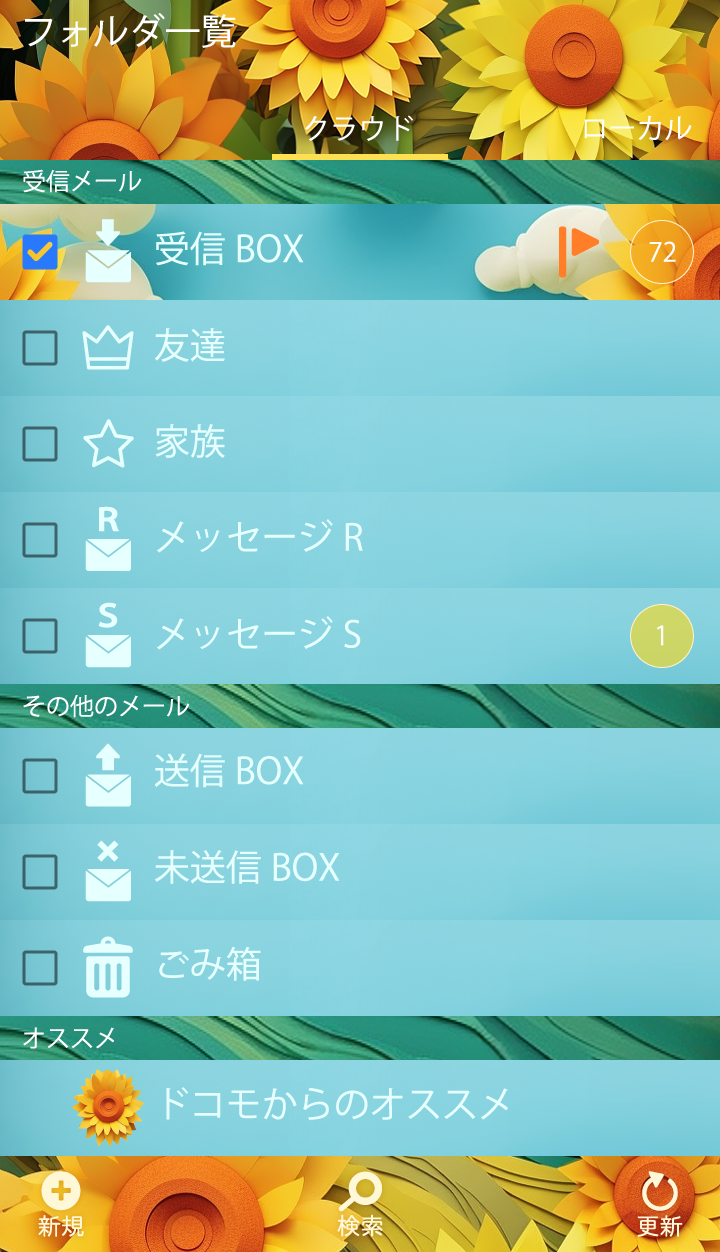The height and width of the screenshot is (1252, 720).
Task: Check the 友達 folder checkbox
Action: coord(40,348)
